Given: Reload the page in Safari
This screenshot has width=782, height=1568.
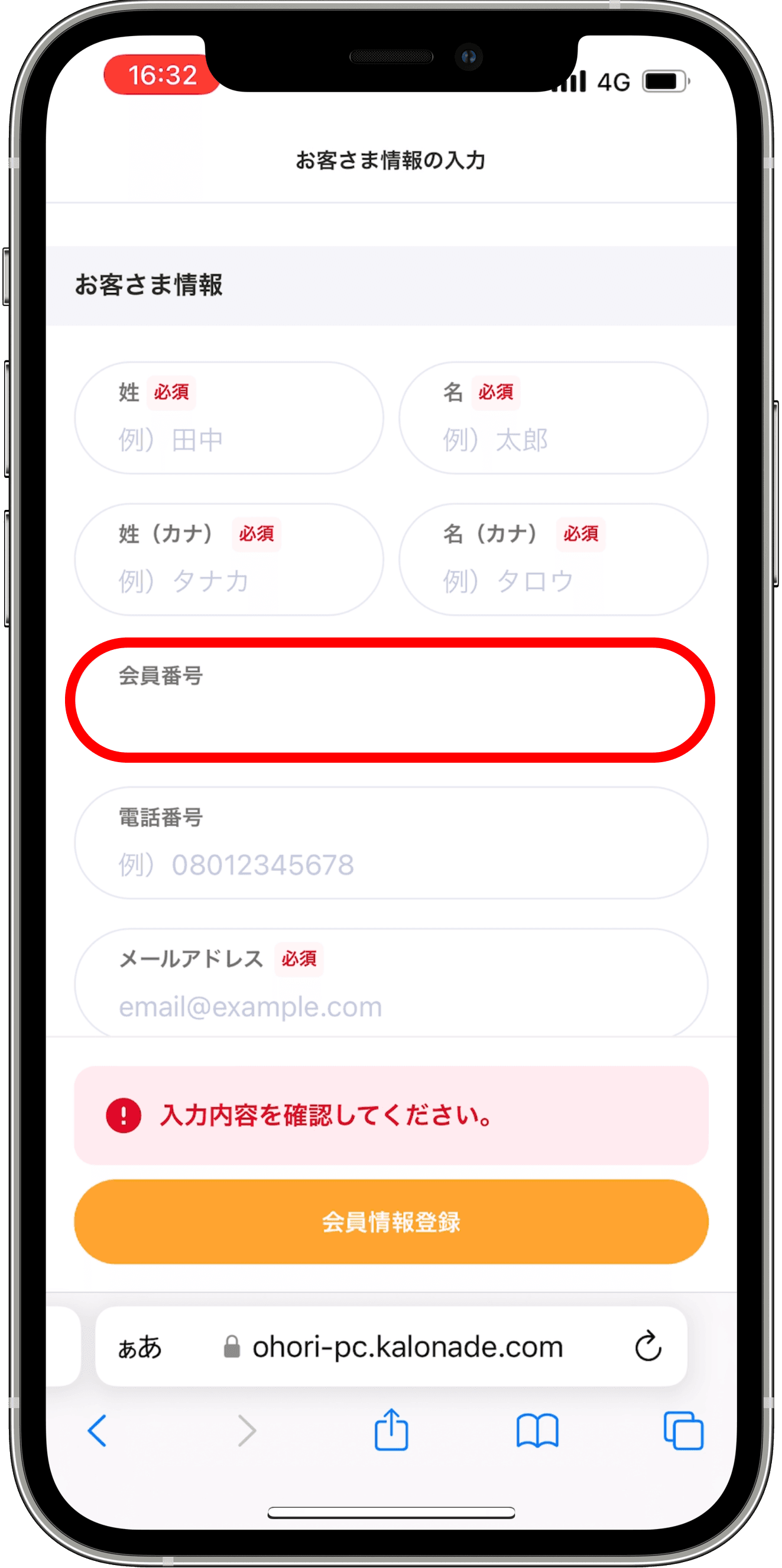Looking at the screenshot, I should tap(648, 1346).
